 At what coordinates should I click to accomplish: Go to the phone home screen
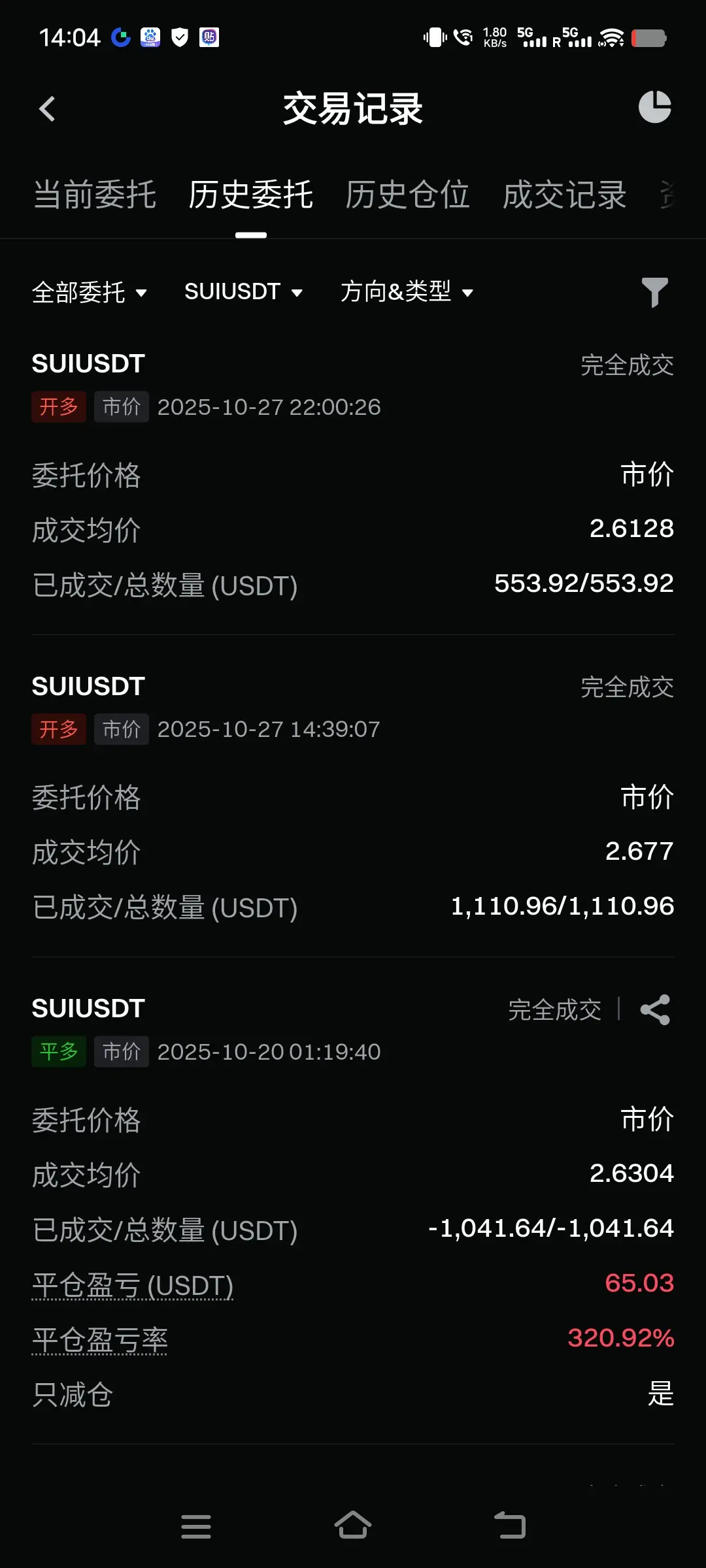(x=353, y=1526)
